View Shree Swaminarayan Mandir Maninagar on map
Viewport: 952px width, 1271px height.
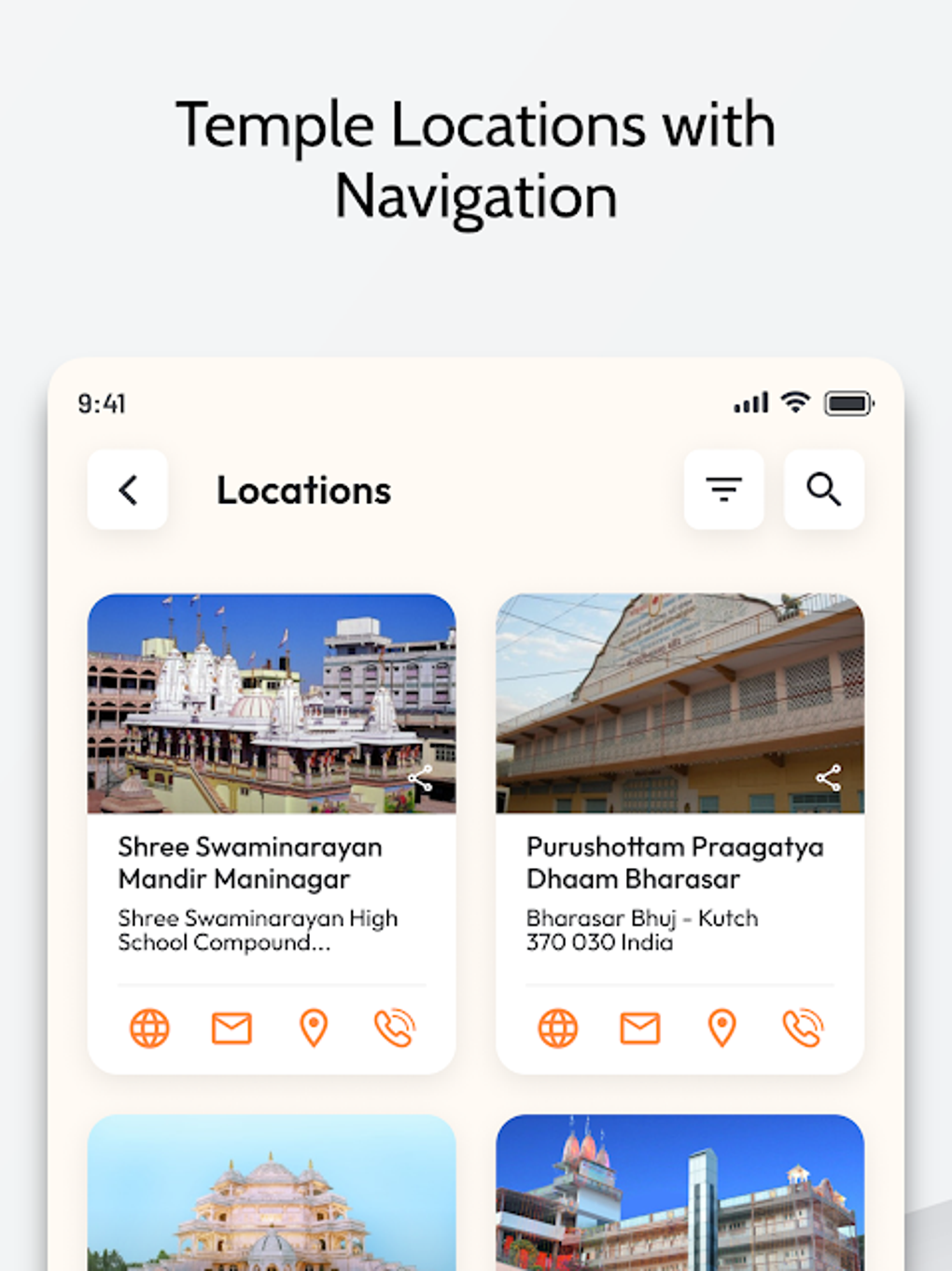click(x=313, y=1028)
